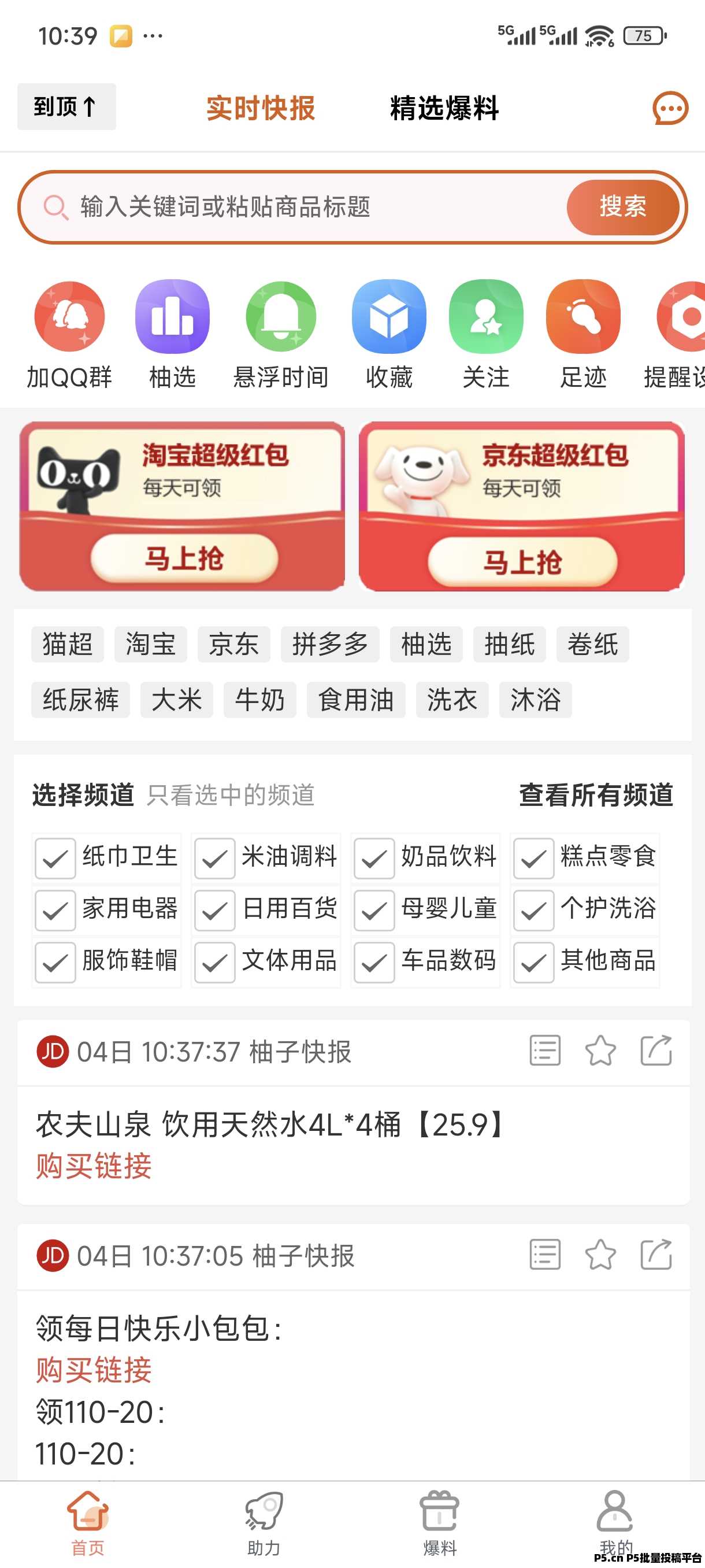Star the 农夫山泉 post
This screenshot has height=1568, width=705.
click(599, 1049)
